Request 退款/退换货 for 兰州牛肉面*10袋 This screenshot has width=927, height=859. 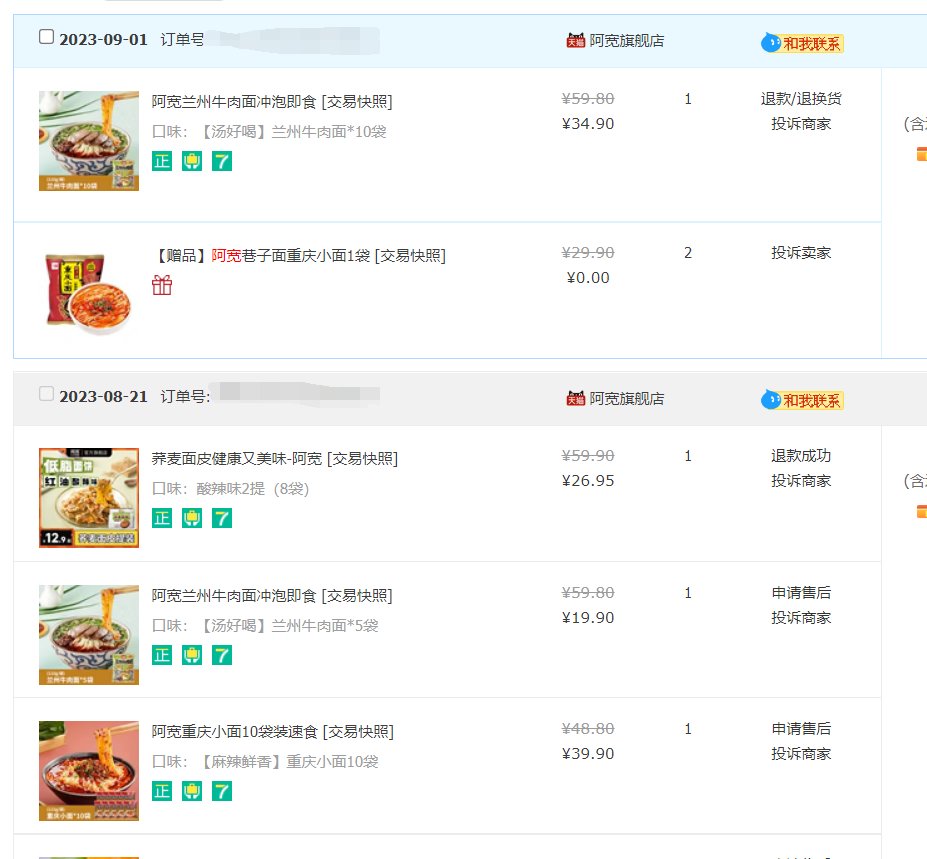click(x=800, y=99)
